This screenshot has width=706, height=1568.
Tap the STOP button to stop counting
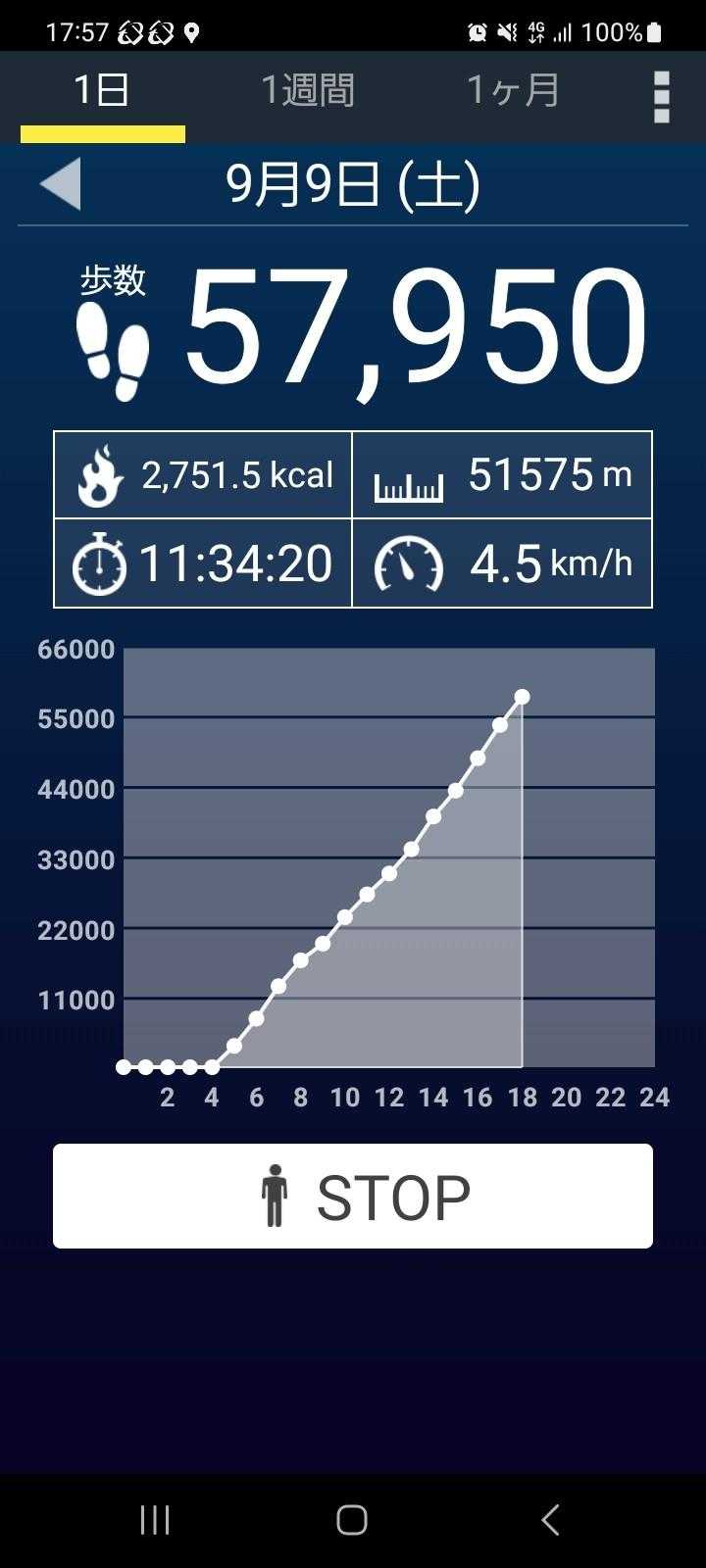pos(353,1196)
